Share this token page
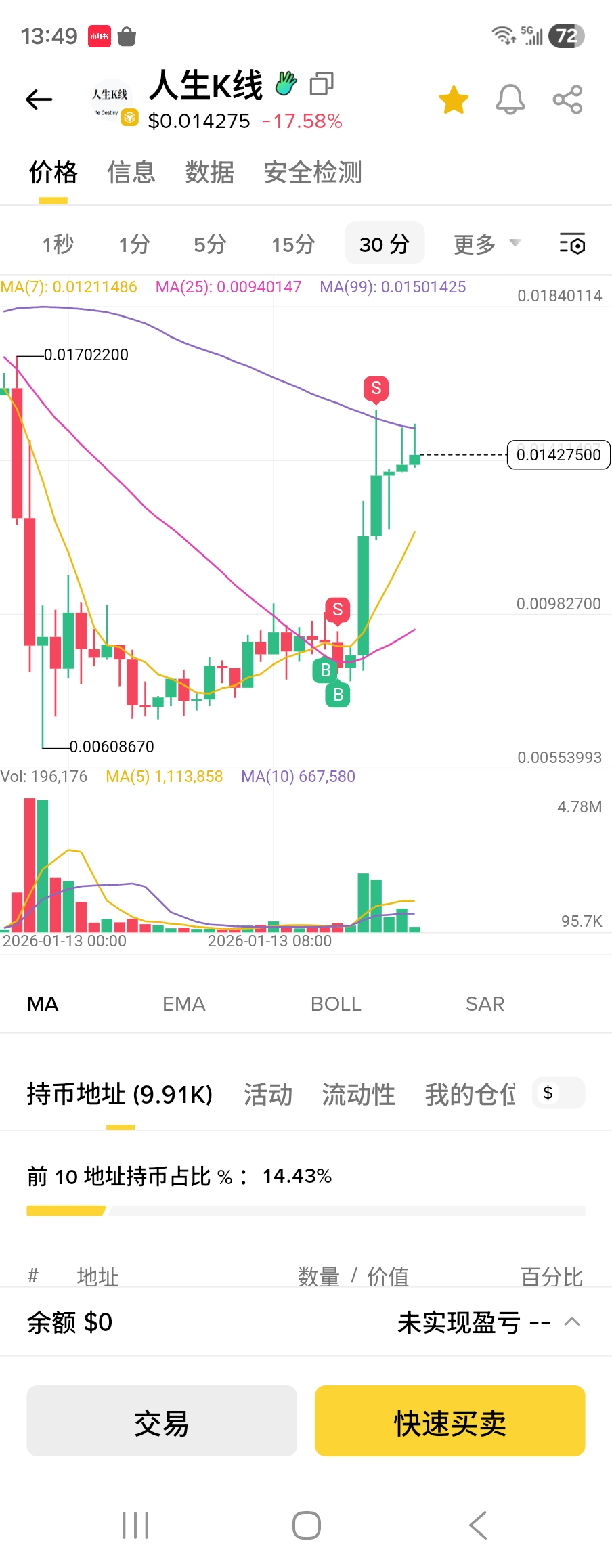 (x=567, y=100)
